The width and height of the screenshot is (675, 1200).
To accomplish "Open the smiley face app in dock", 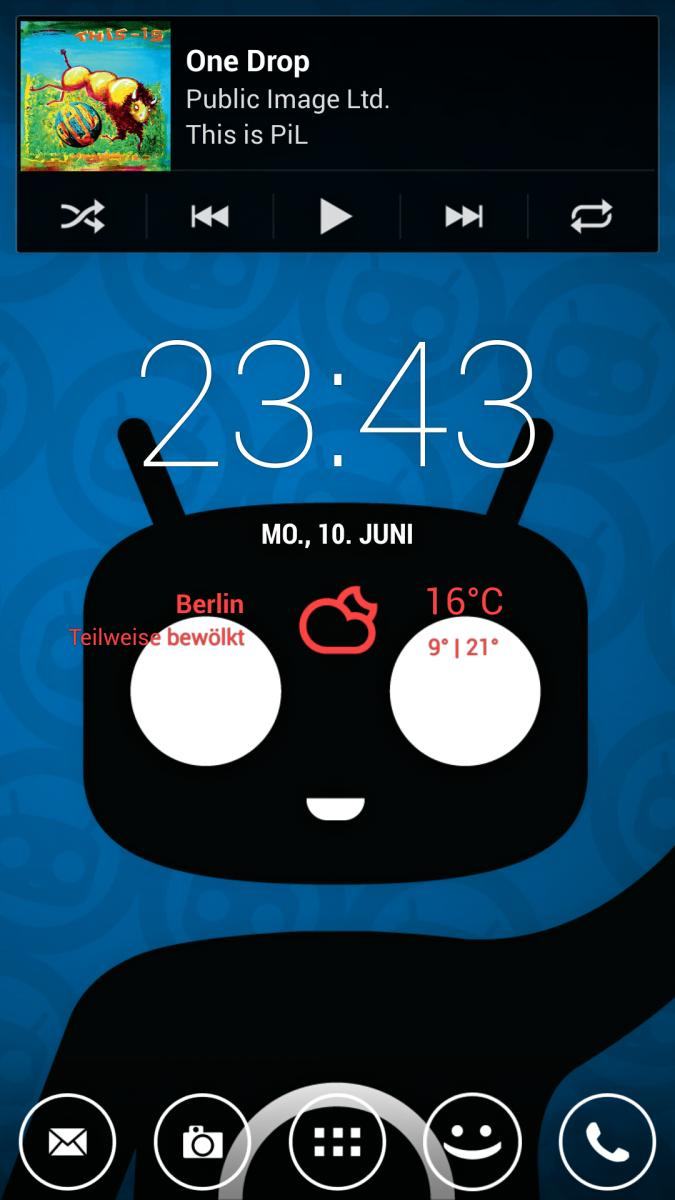I will [x=473, y=1142].
